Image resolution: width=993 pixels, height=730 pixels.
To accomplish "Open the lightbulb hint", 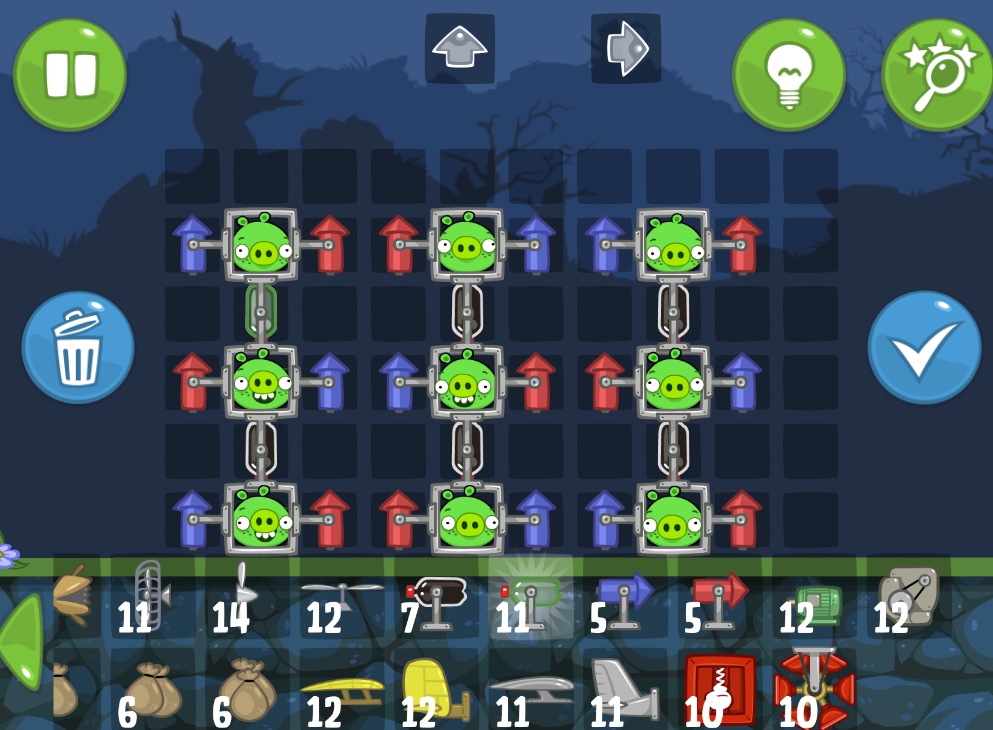I will [789, 75].
